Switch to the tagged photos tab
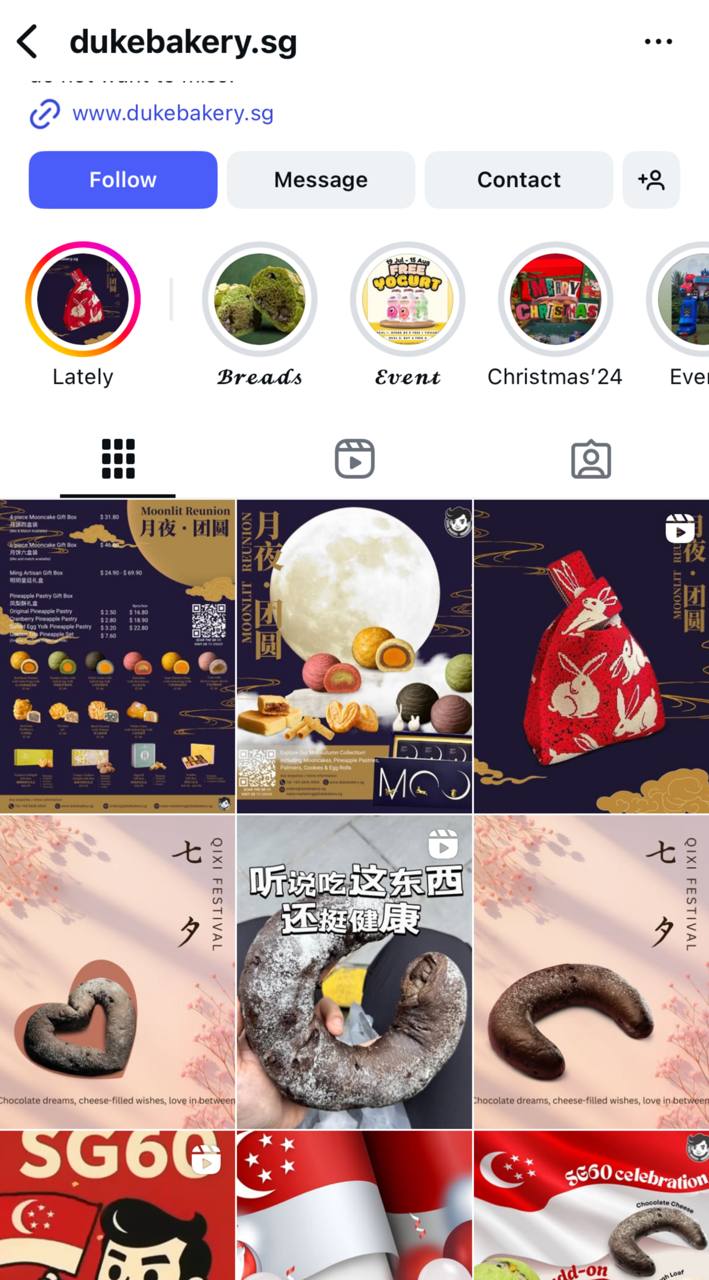The height and width of the screenshot is (1280, 709). coord(590,459)
